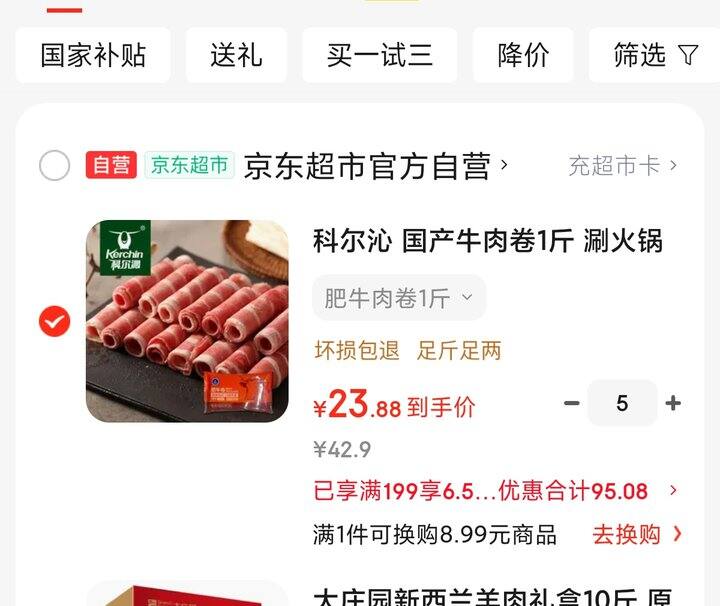Image resolution: width=720 pixels, height=606 pixels.
Task: Show items with 降价
Action: (x=523, y=55)
